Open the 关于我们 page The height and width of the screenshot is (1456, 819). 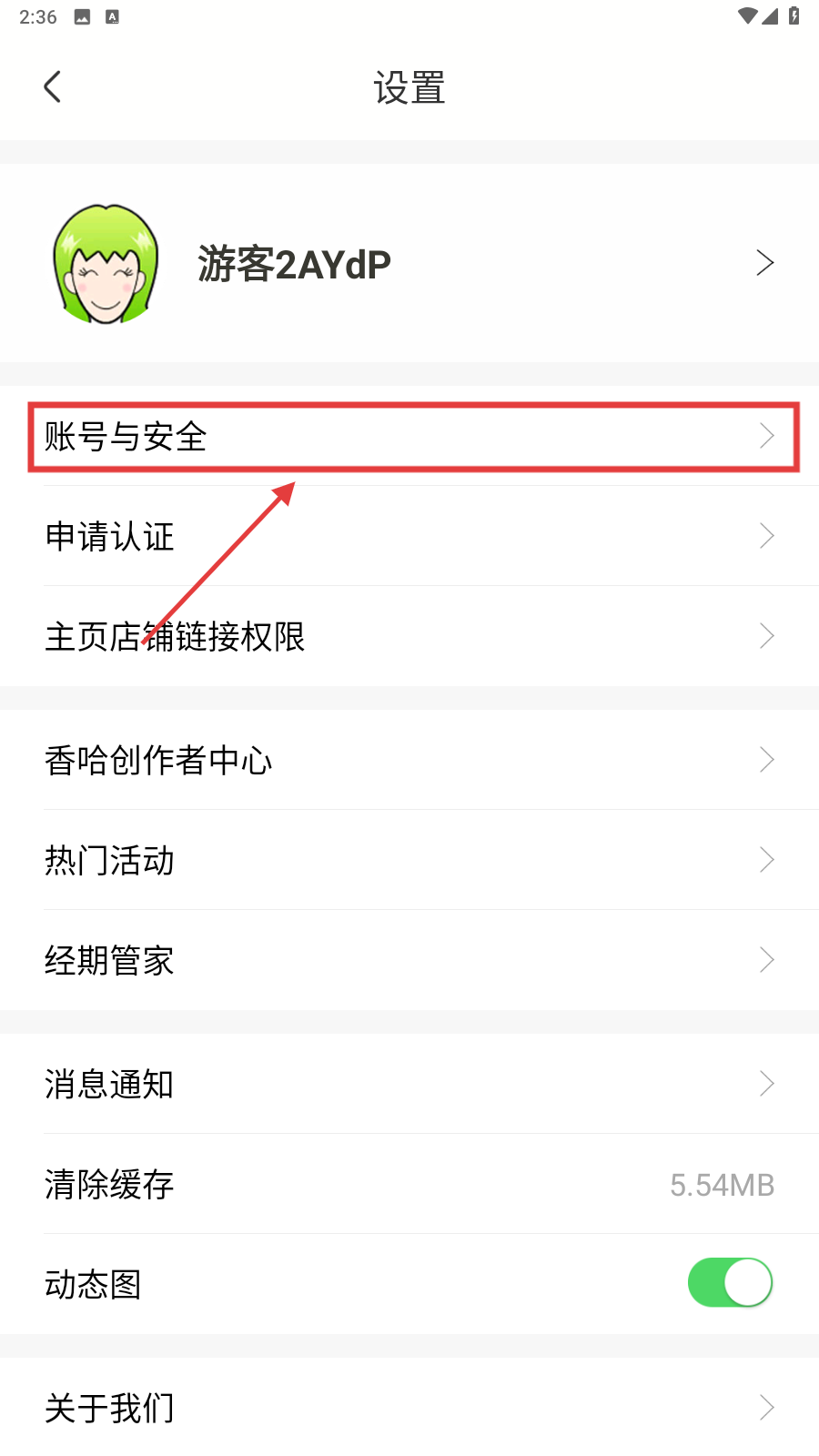pos(409,1408)
